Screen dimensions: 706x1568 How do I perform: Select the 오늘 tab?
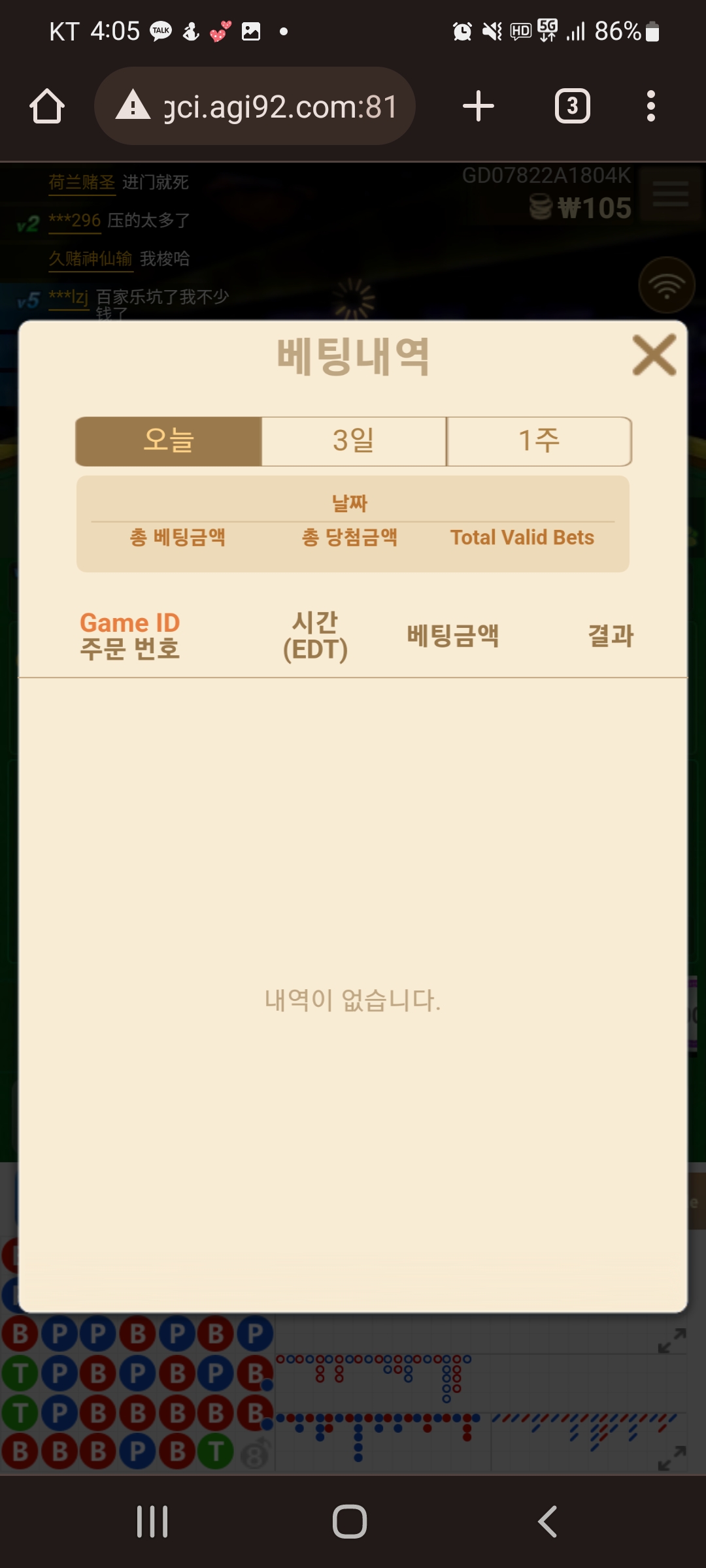coord(169,441)
